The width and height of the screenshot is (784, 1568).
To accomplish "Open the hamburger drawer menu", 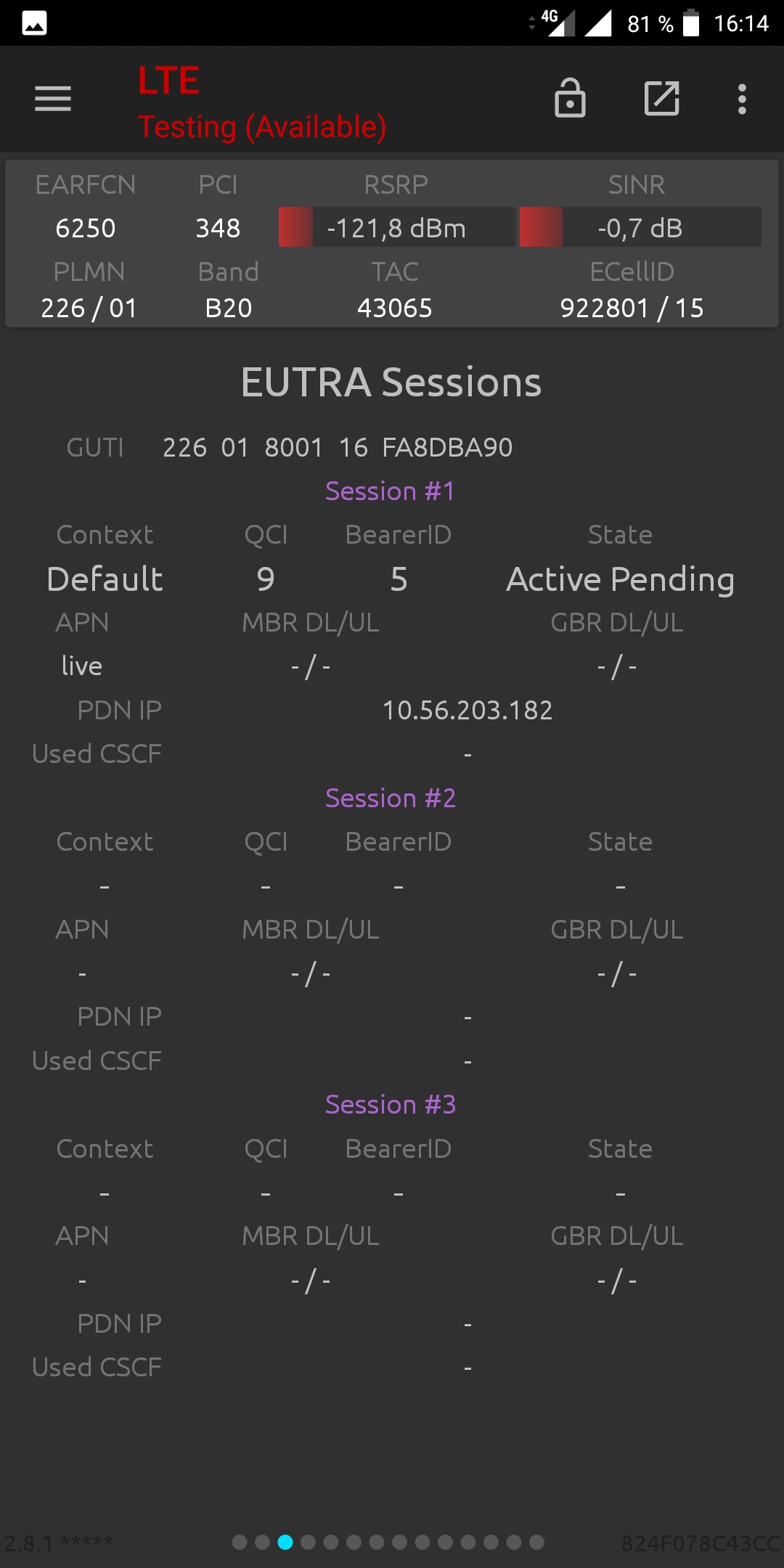I will 53,99.
